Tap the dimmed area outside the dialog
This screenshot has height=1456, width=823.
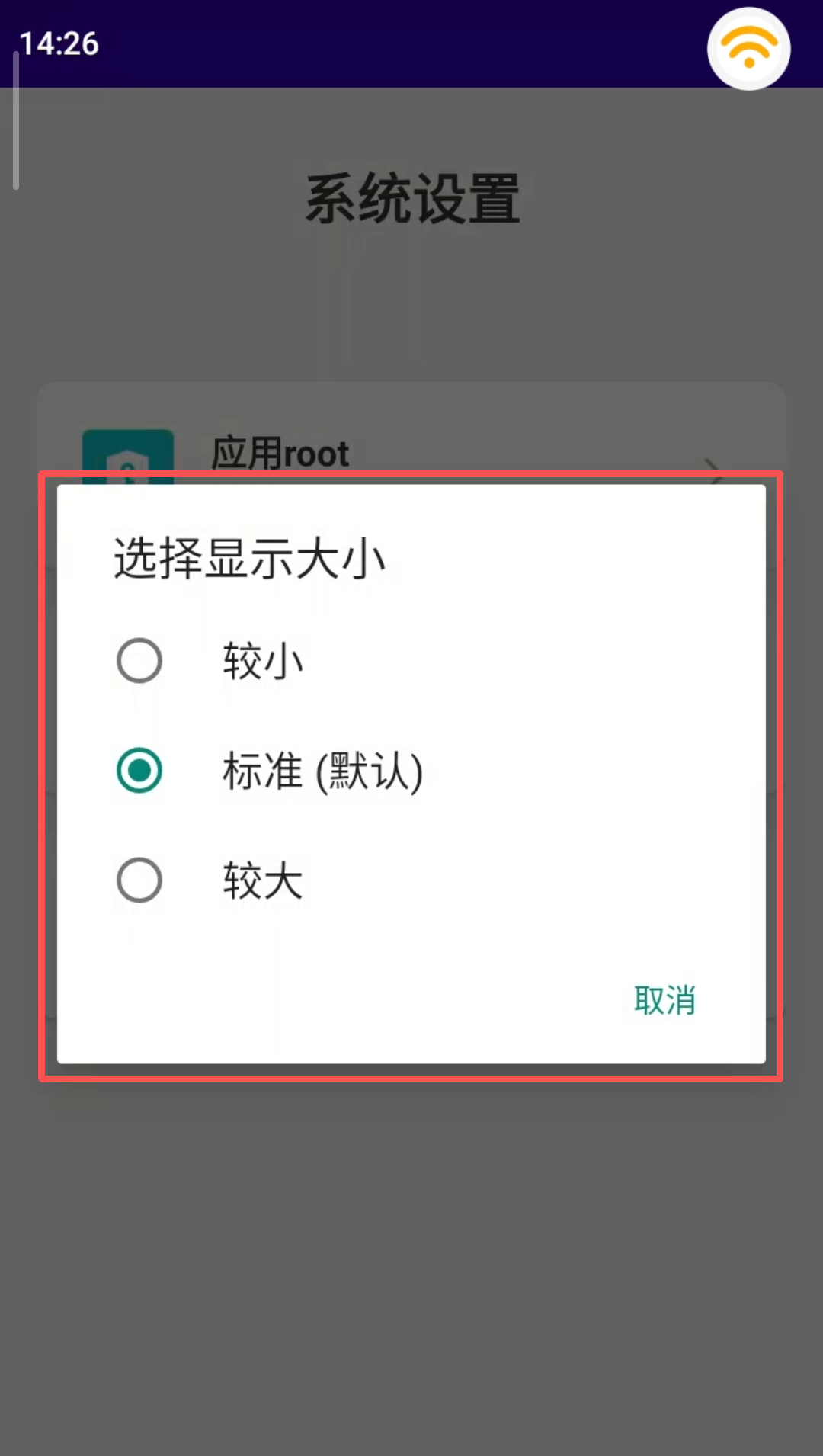tap(411, 1258)
